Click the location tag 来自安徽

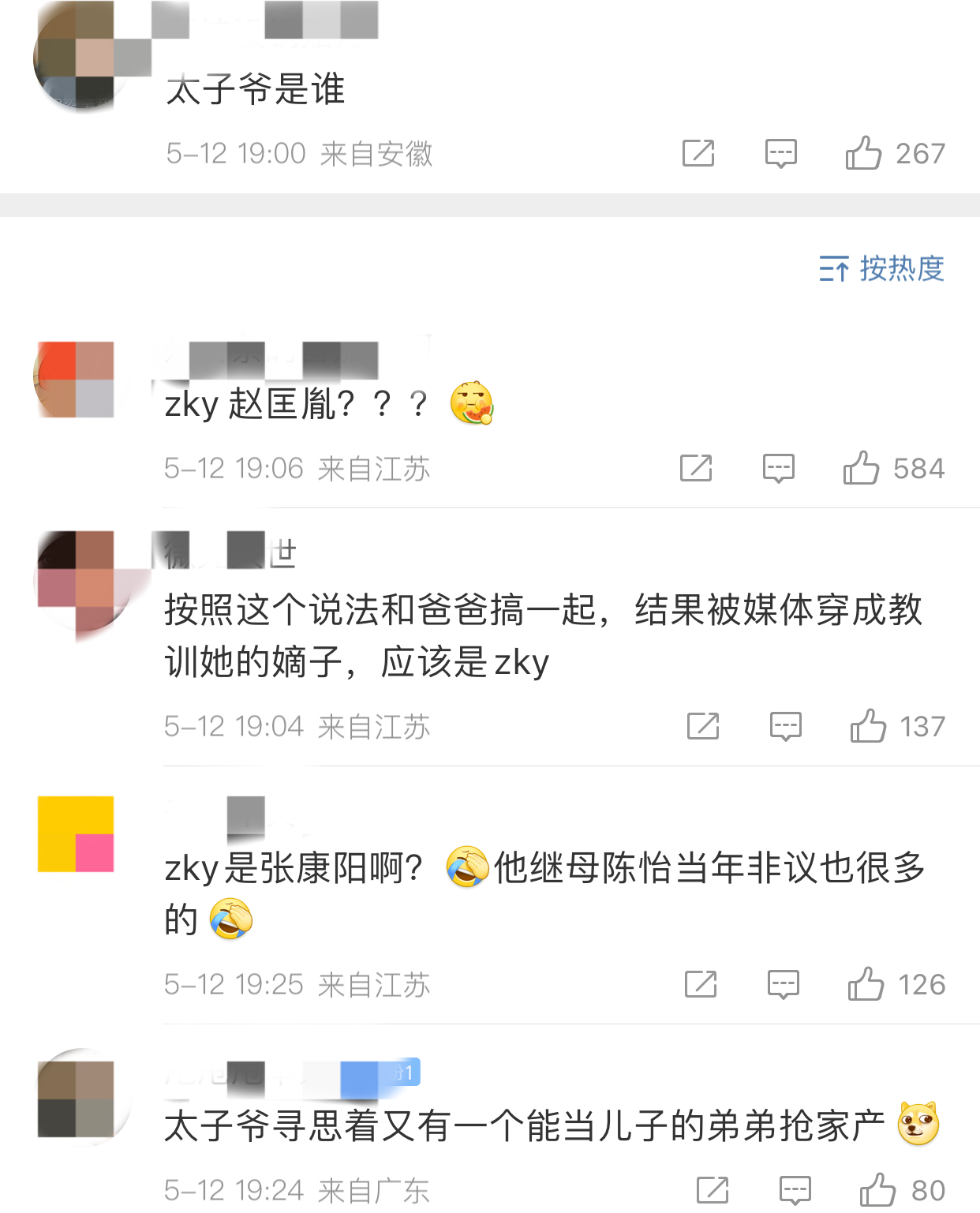pos(377,155)
